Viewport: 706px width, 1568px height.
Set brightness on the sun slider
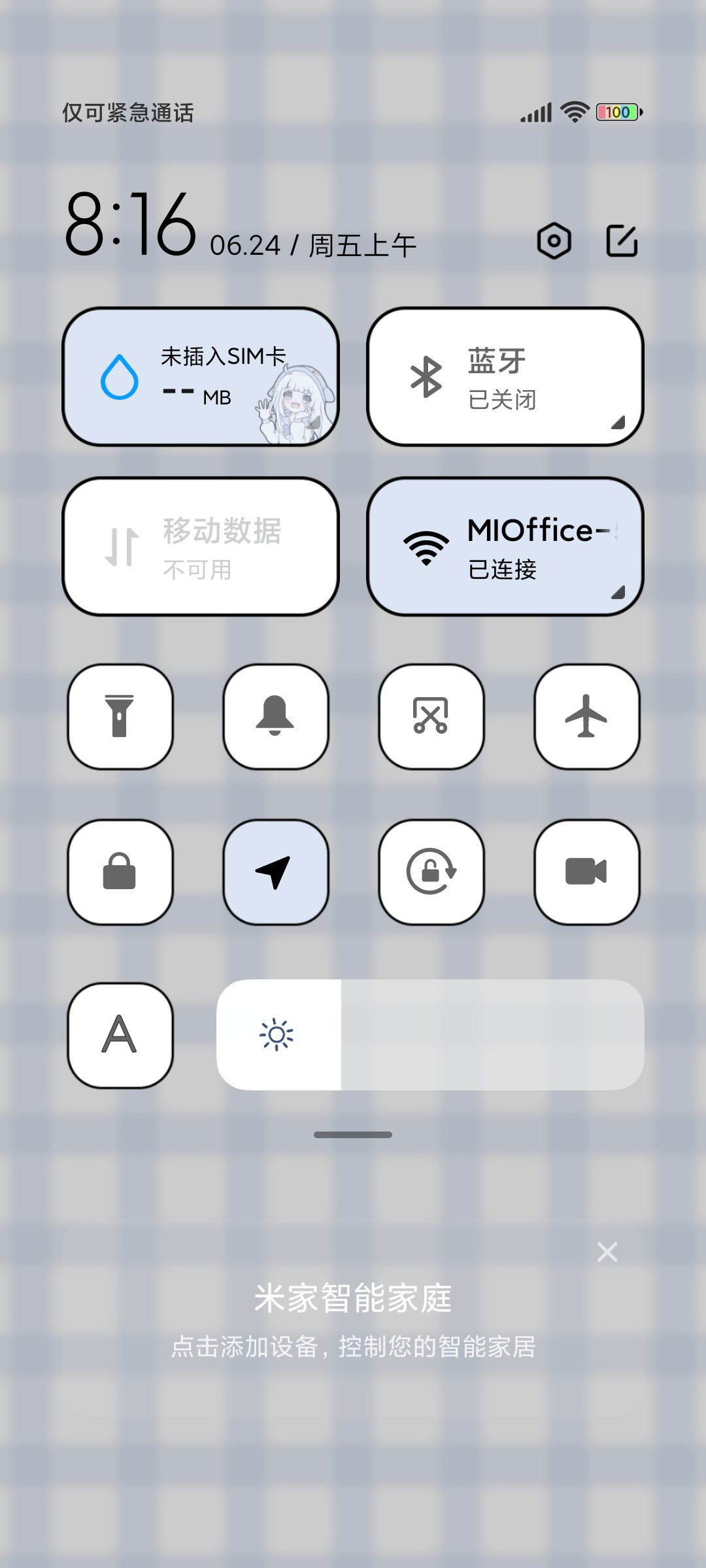(x=430, y=1035)
